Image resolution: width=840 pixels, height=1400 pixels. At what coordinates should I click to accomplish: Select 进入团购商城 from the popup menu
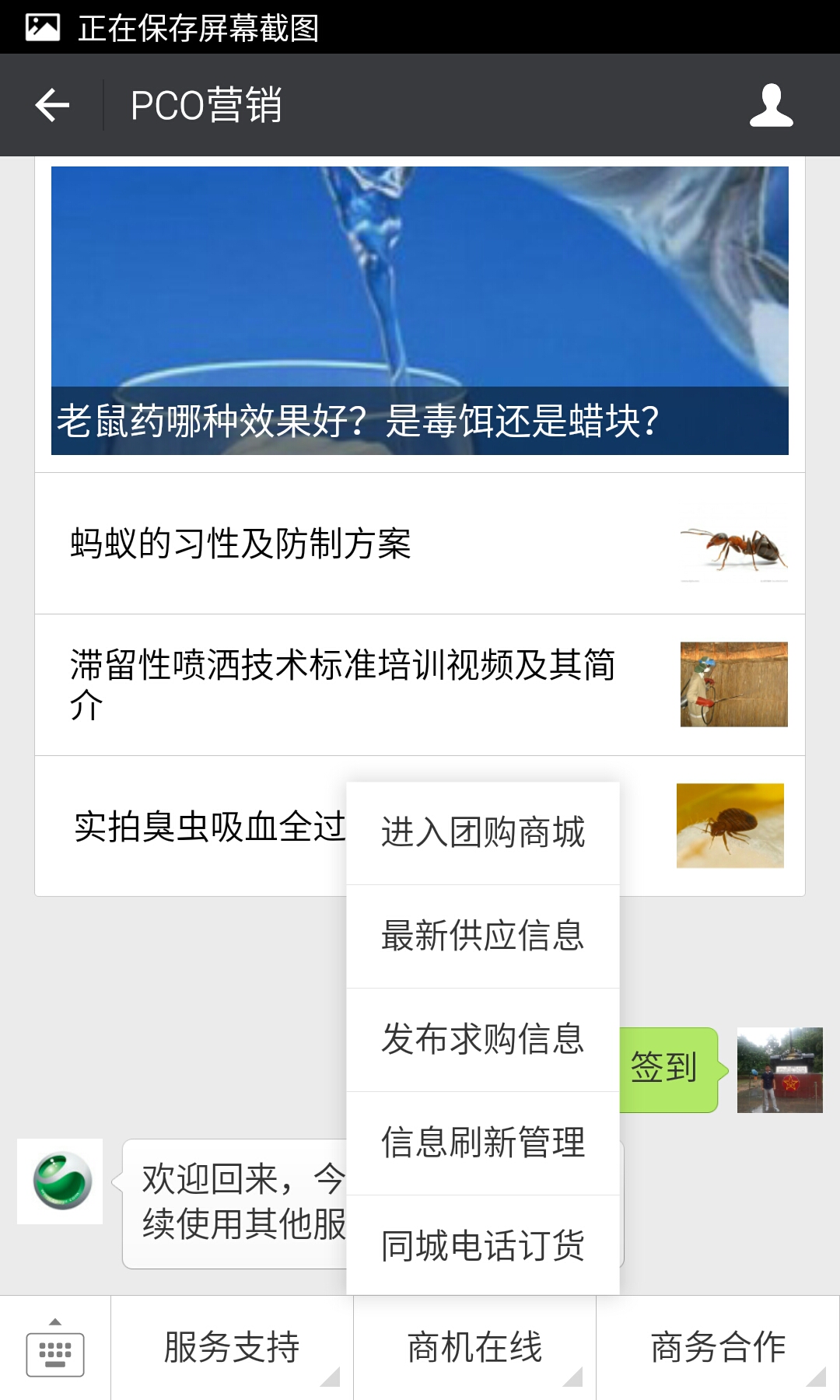pyautogui.click(x=483, y=832)
